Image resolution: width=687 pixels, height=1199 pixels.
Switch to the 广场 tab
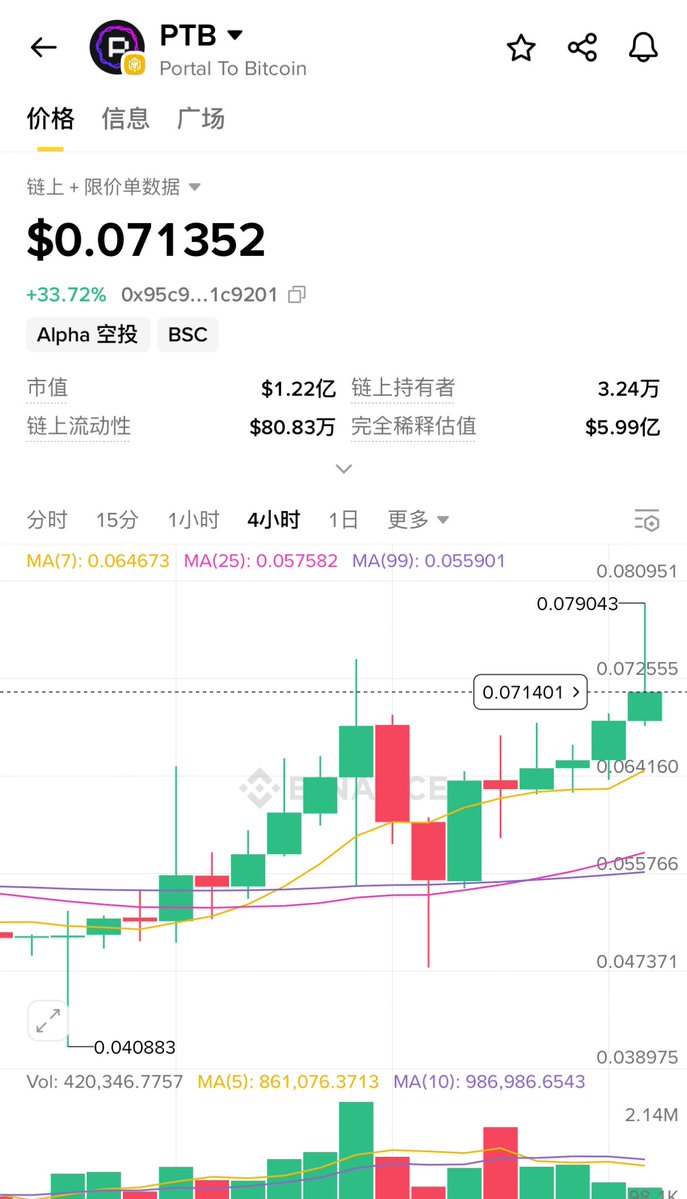[x=200, y=118]
